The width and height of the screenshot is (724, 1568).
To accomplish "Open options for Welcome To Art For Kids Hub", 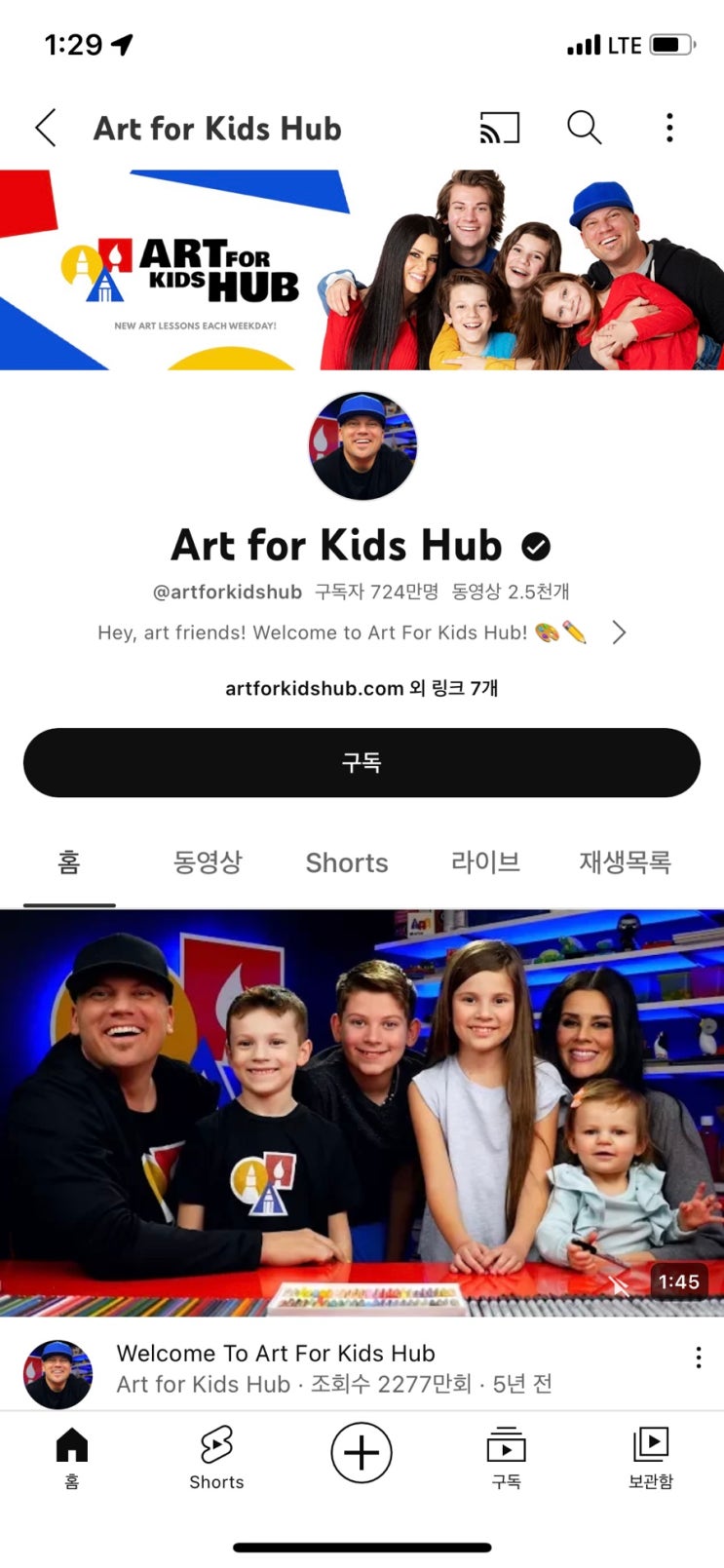I will [698, 1358].
